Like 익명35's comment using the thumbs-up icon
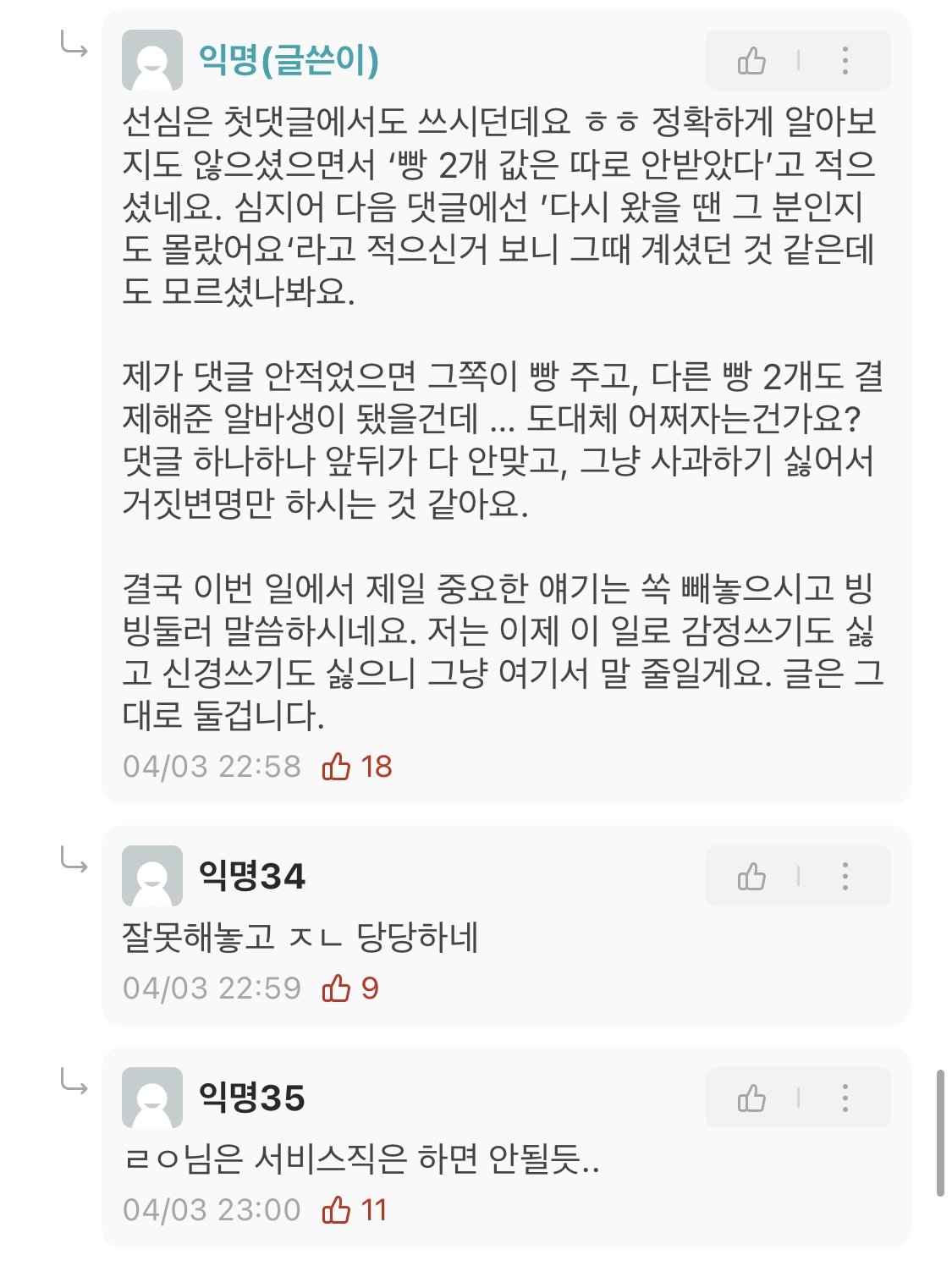This screenshot has height=1266, width=952. tap(752, 1099)
